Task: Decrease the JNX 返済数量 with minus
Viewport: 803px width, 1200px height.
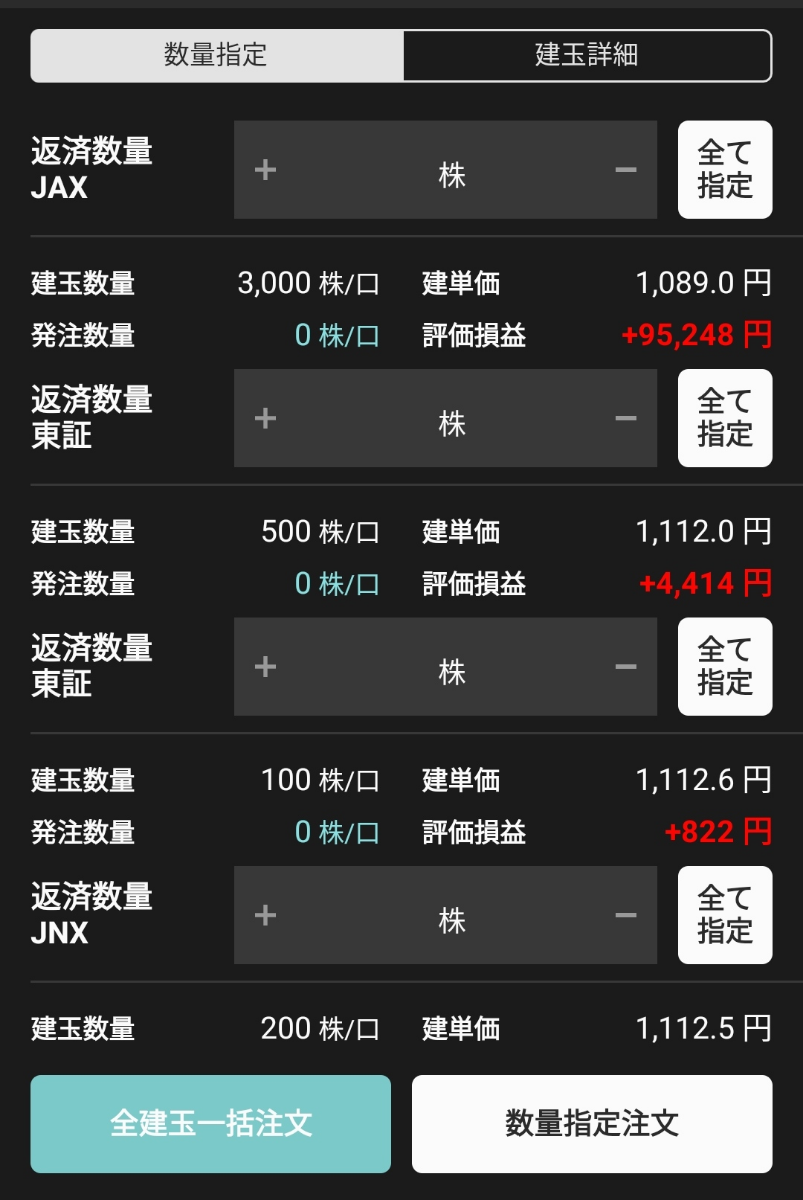Action: point(626,915)
